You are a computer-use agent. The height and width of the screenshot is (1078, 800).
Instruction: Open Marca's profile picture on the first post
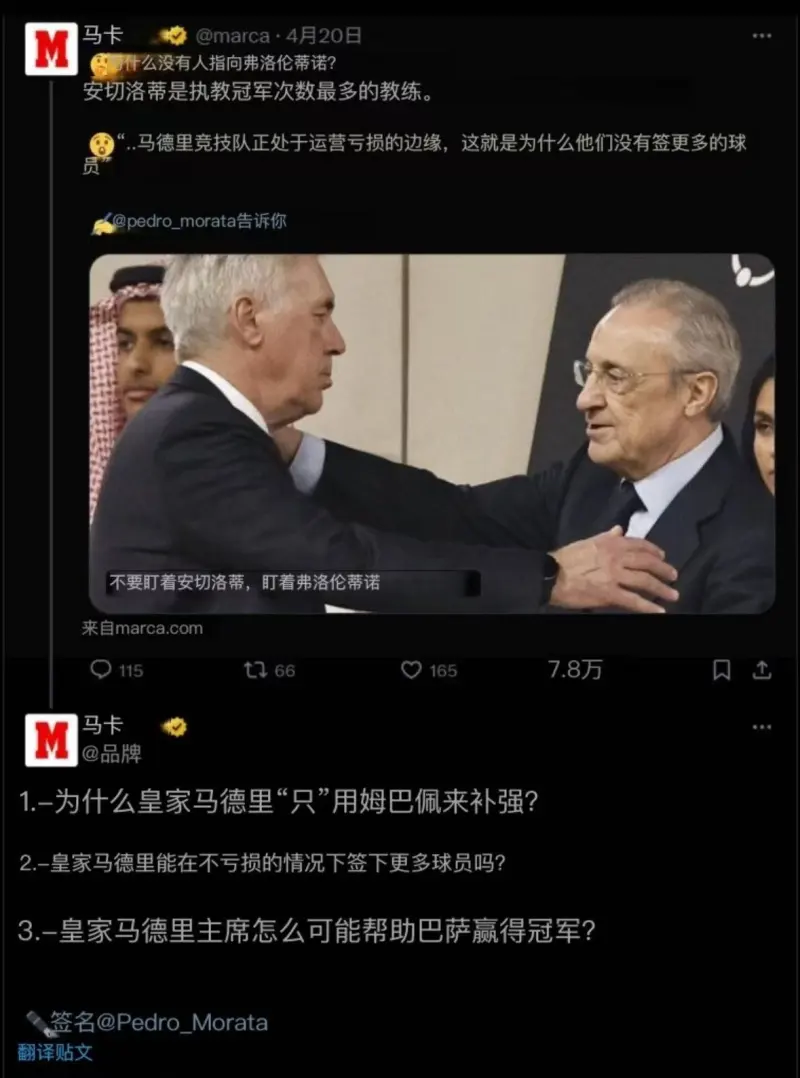coord(51,50)
